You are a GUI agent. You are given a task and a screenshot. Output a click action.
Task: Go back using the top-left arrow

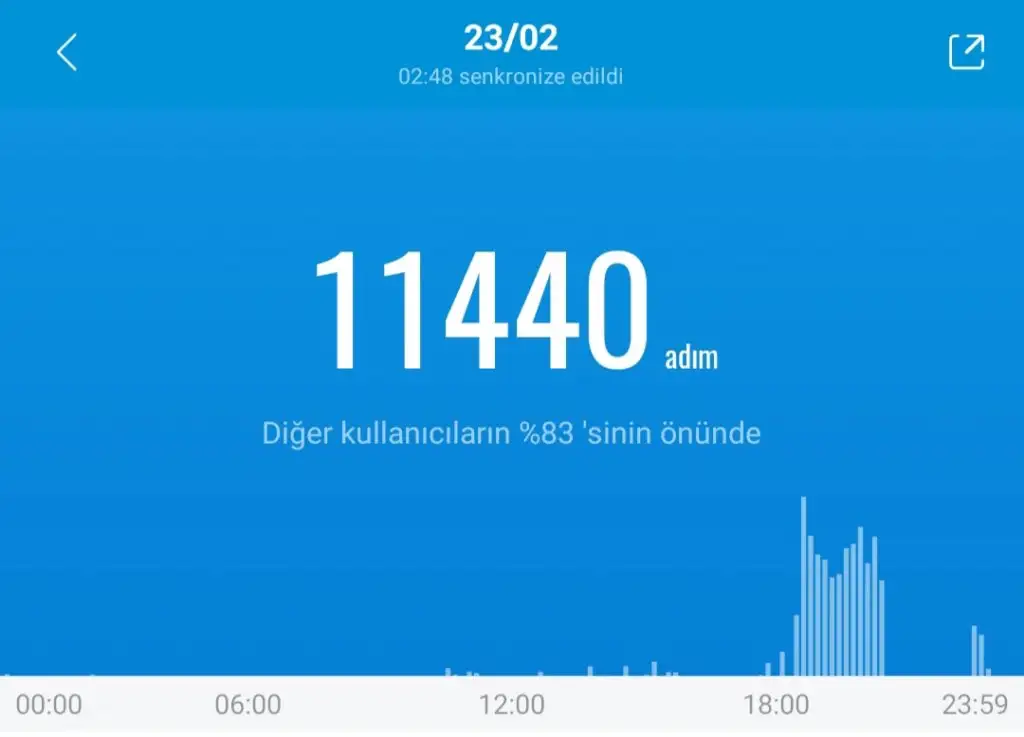tap(67, 52)
